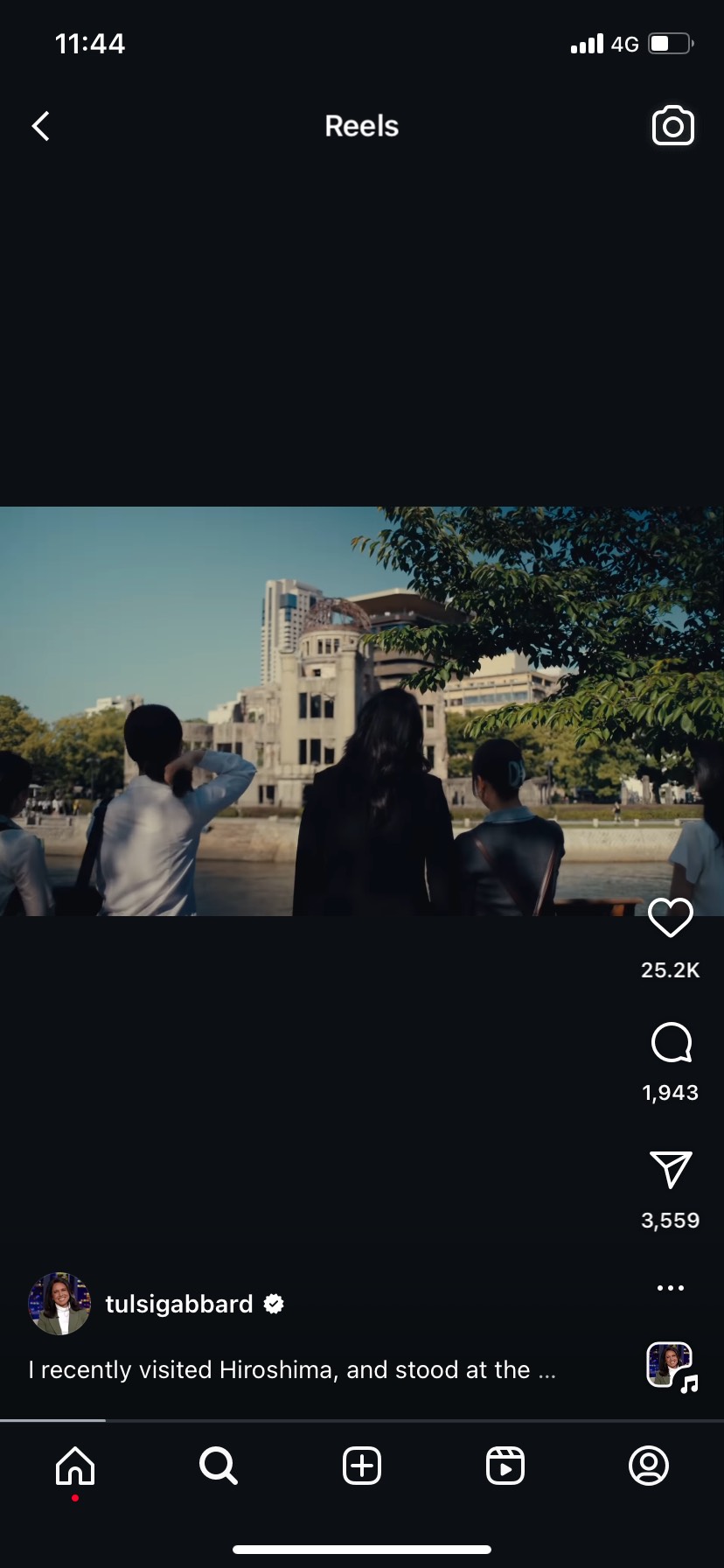
Task: Open the comments on this reel
Action: click(670, 1042)
